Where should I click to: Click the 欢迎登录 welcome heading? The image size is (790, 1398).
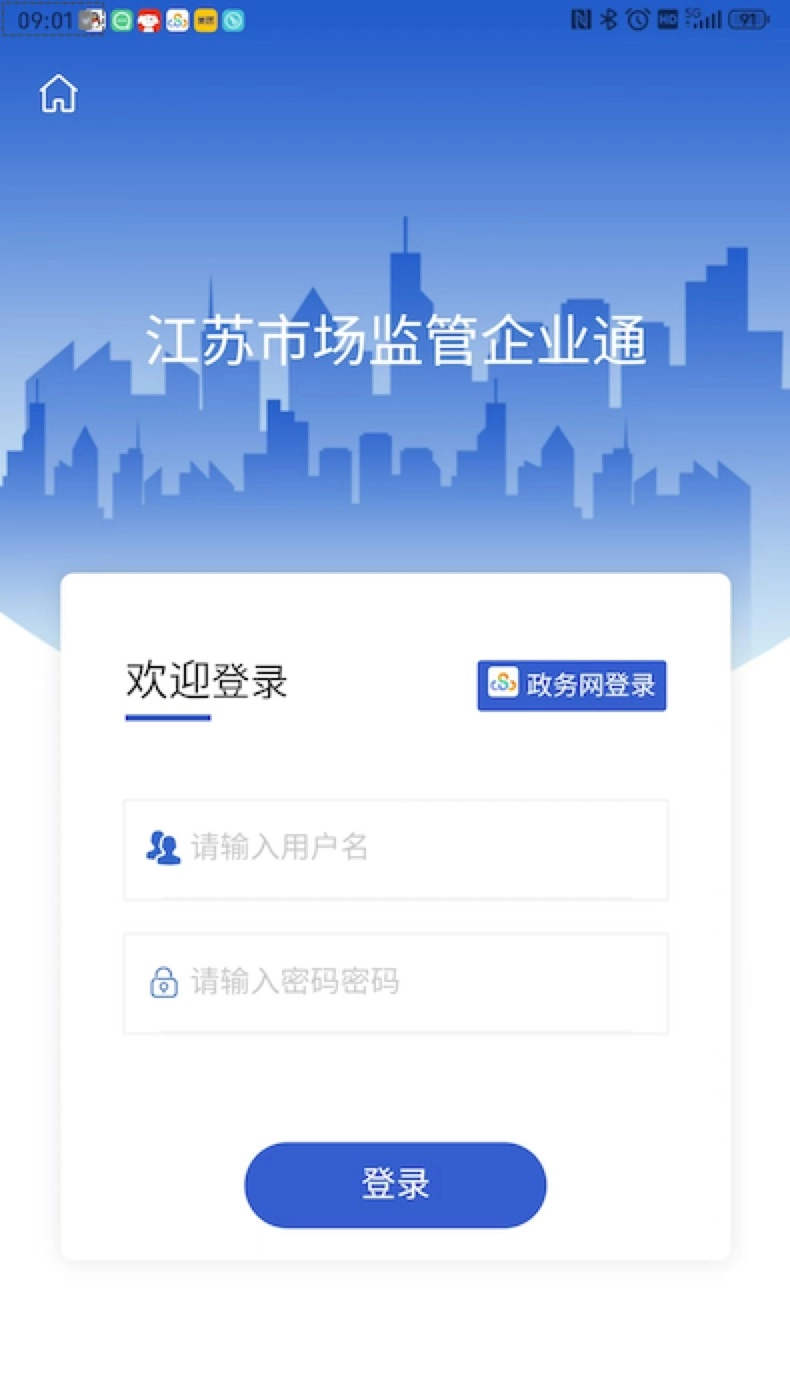click(x=204, y=683)
